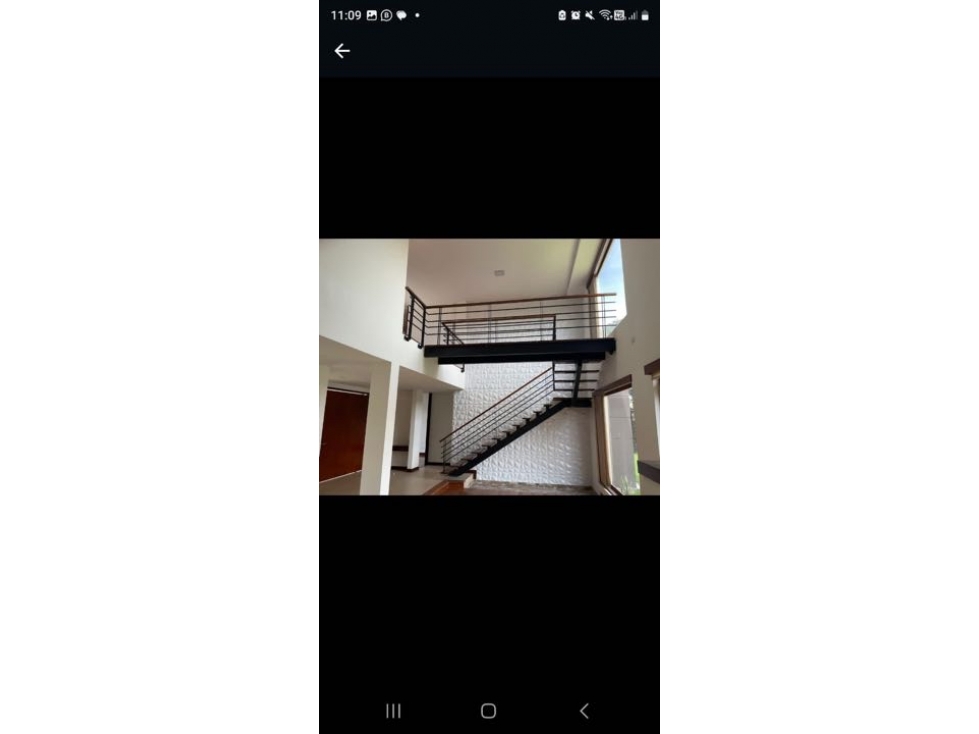Tap the system back button
This screenshot has width=979, height=734.
[584, 711]
